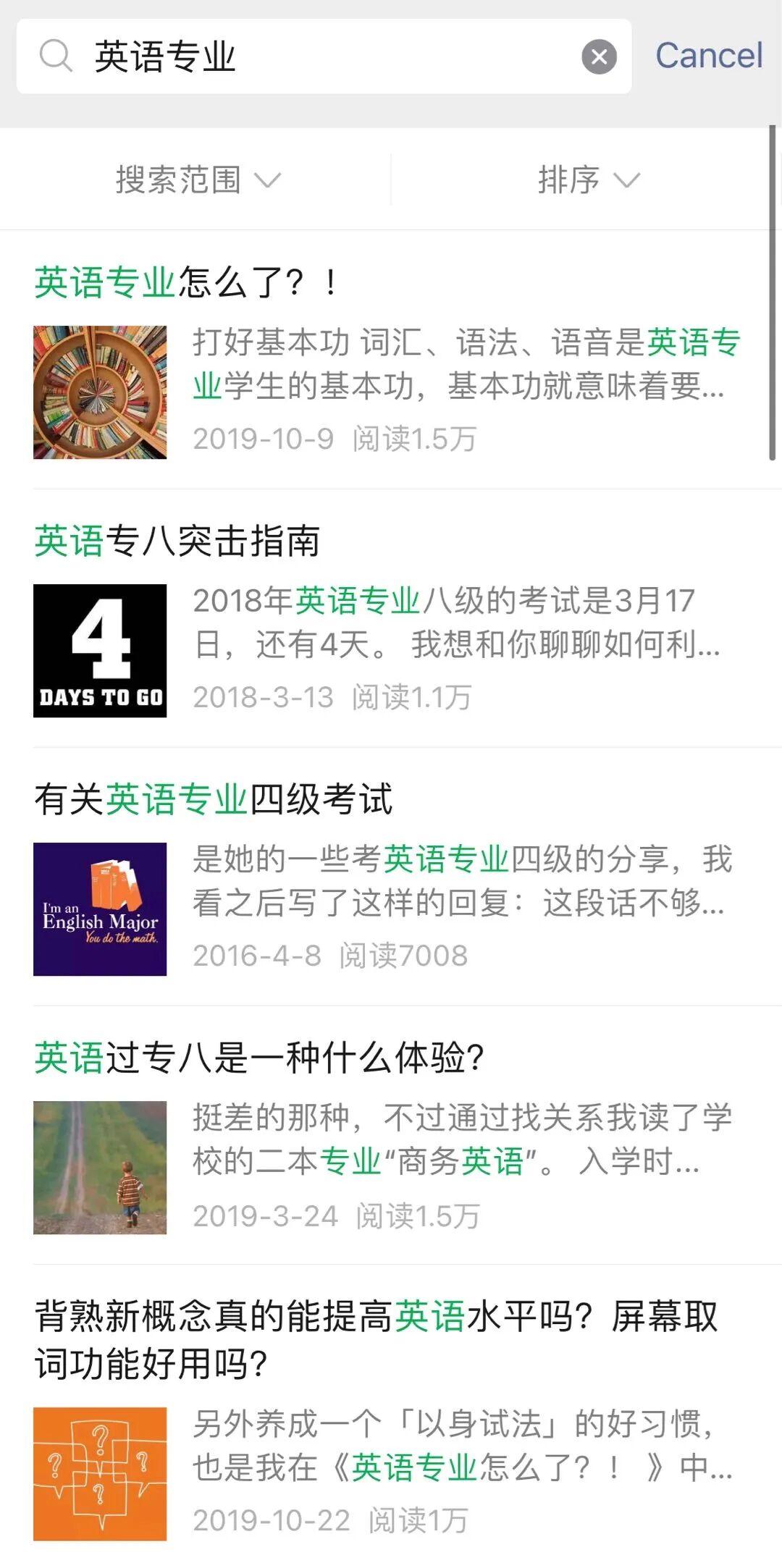782x1568 pixels.
Task: Clear the search text with the X icon
Action: [x=599, y=56]
